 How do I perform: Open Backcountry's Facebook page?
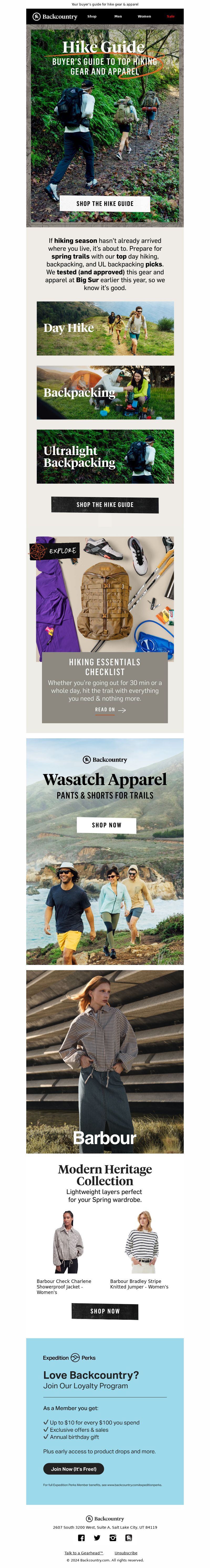81,1538
